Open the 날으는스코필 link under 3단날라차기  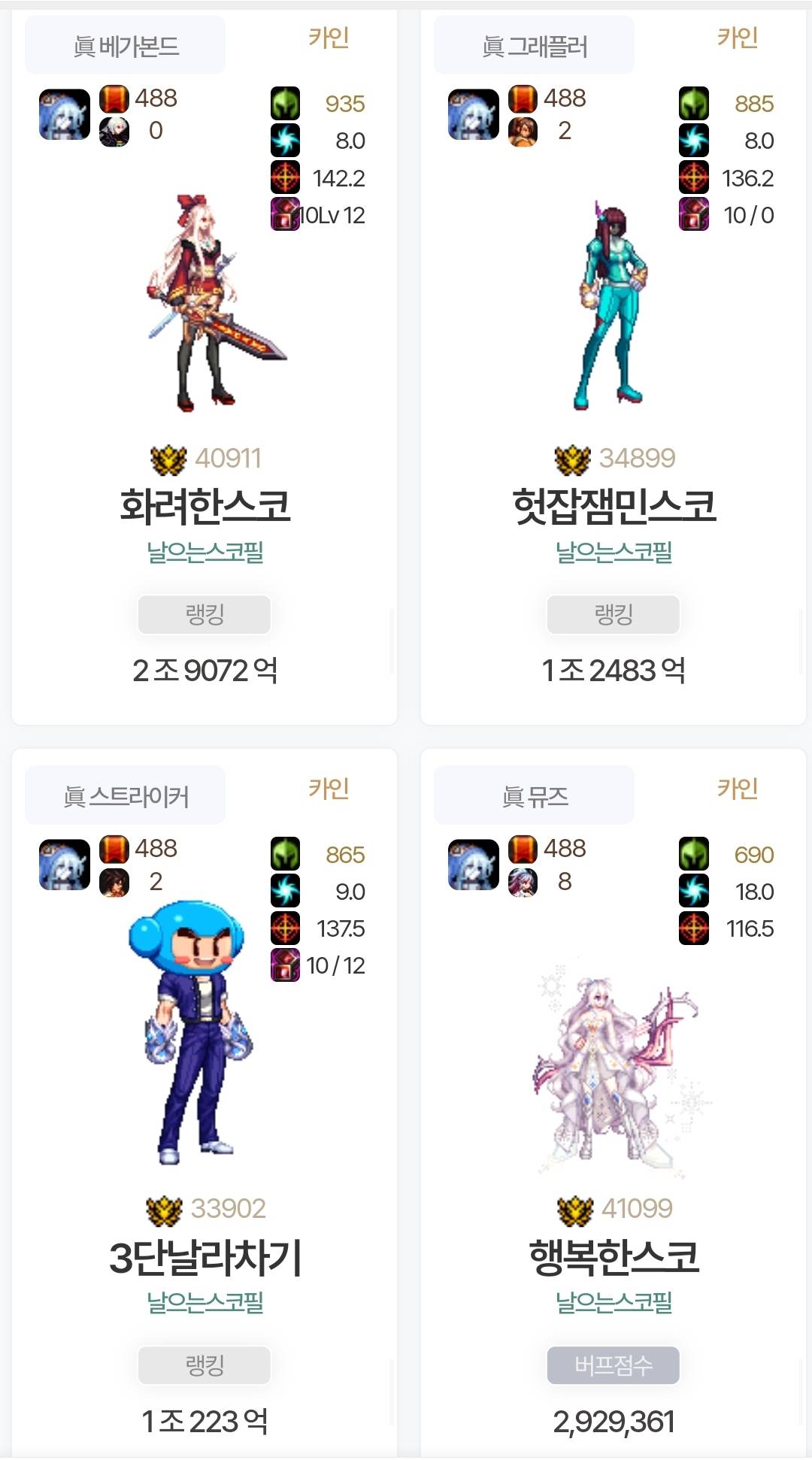(x=205, y=1302)
